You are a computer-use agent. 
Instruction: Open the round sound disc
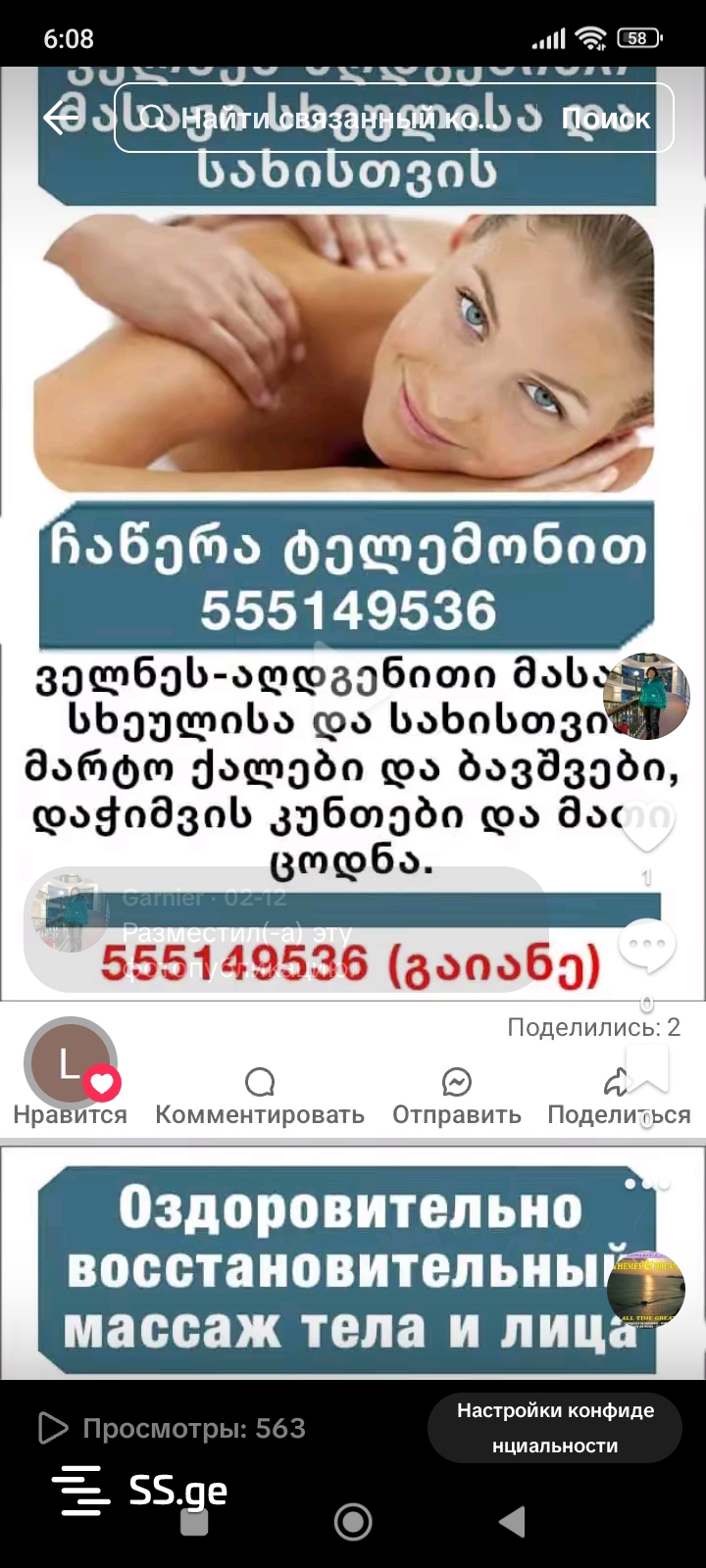[645, 1290]
